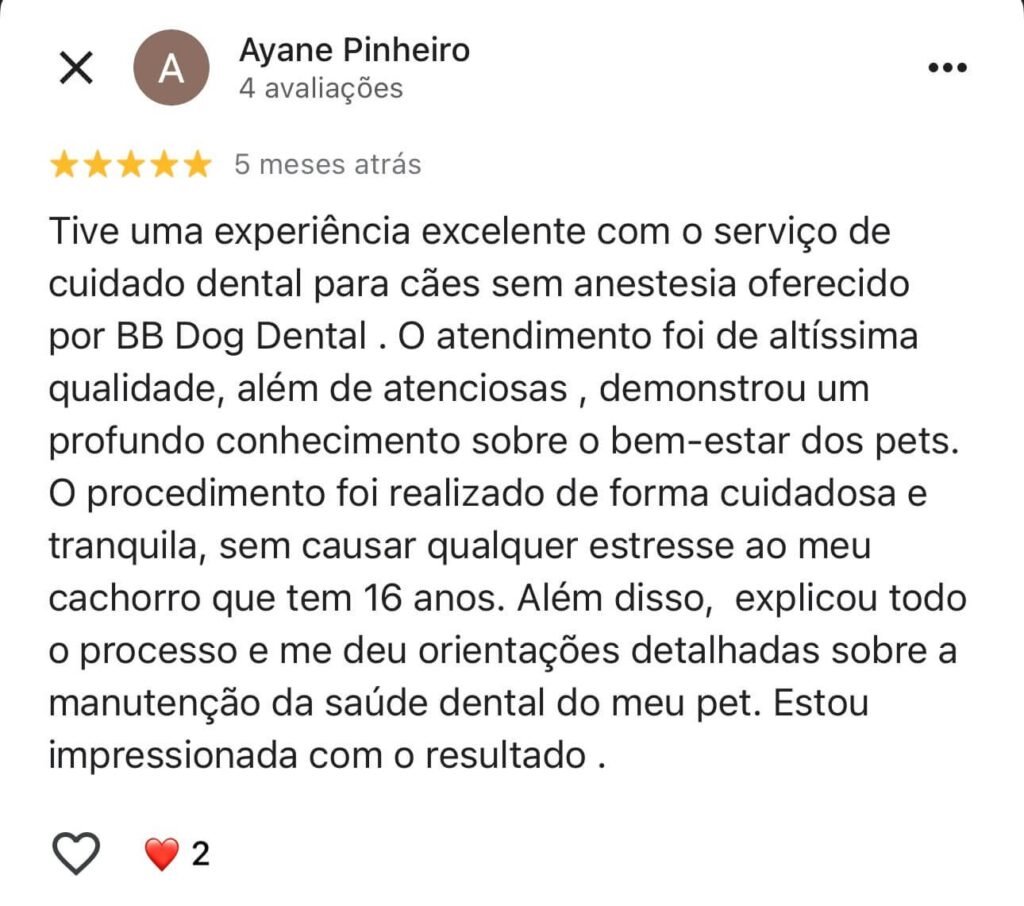Close the review view

pos(76,68)
